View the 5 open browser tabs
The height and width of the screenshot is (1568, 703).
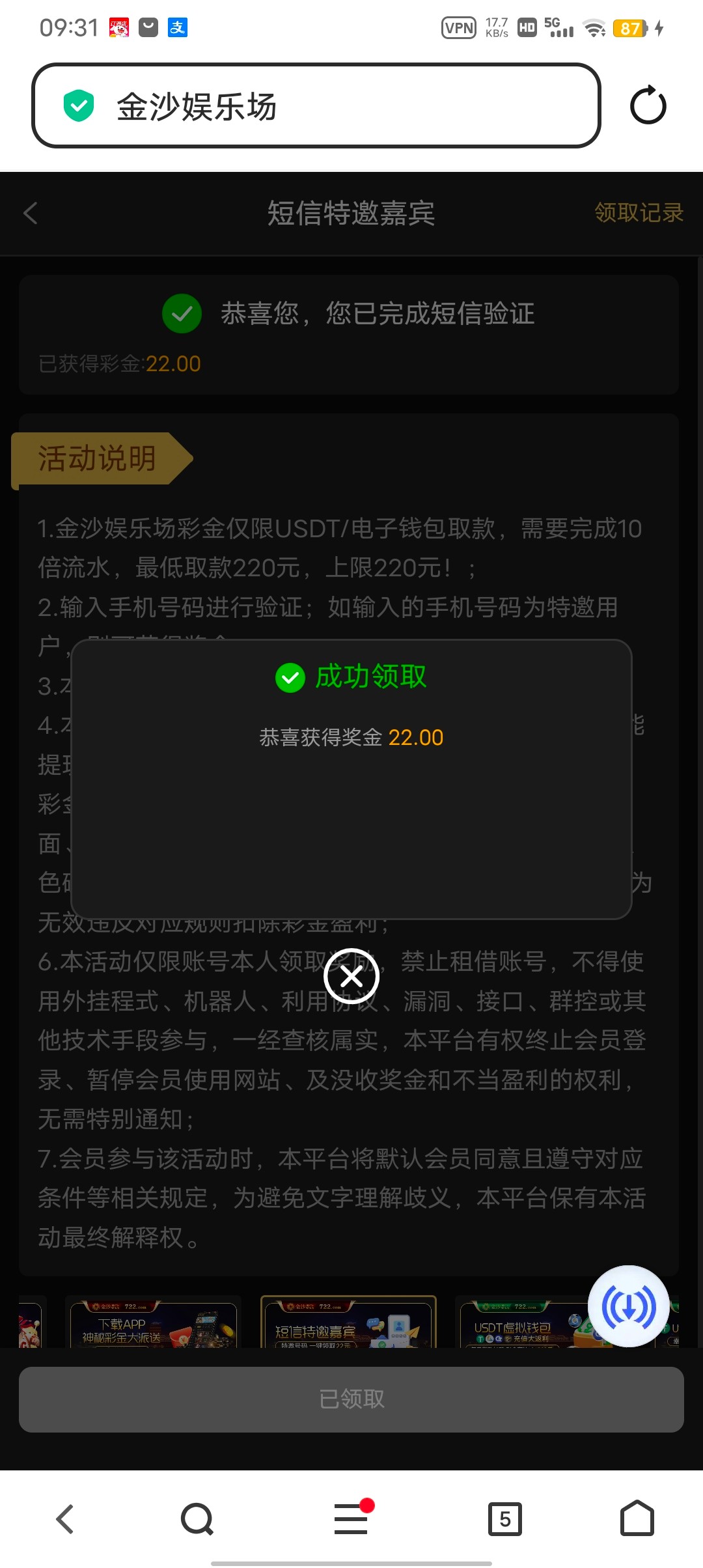coord(505,1519)
